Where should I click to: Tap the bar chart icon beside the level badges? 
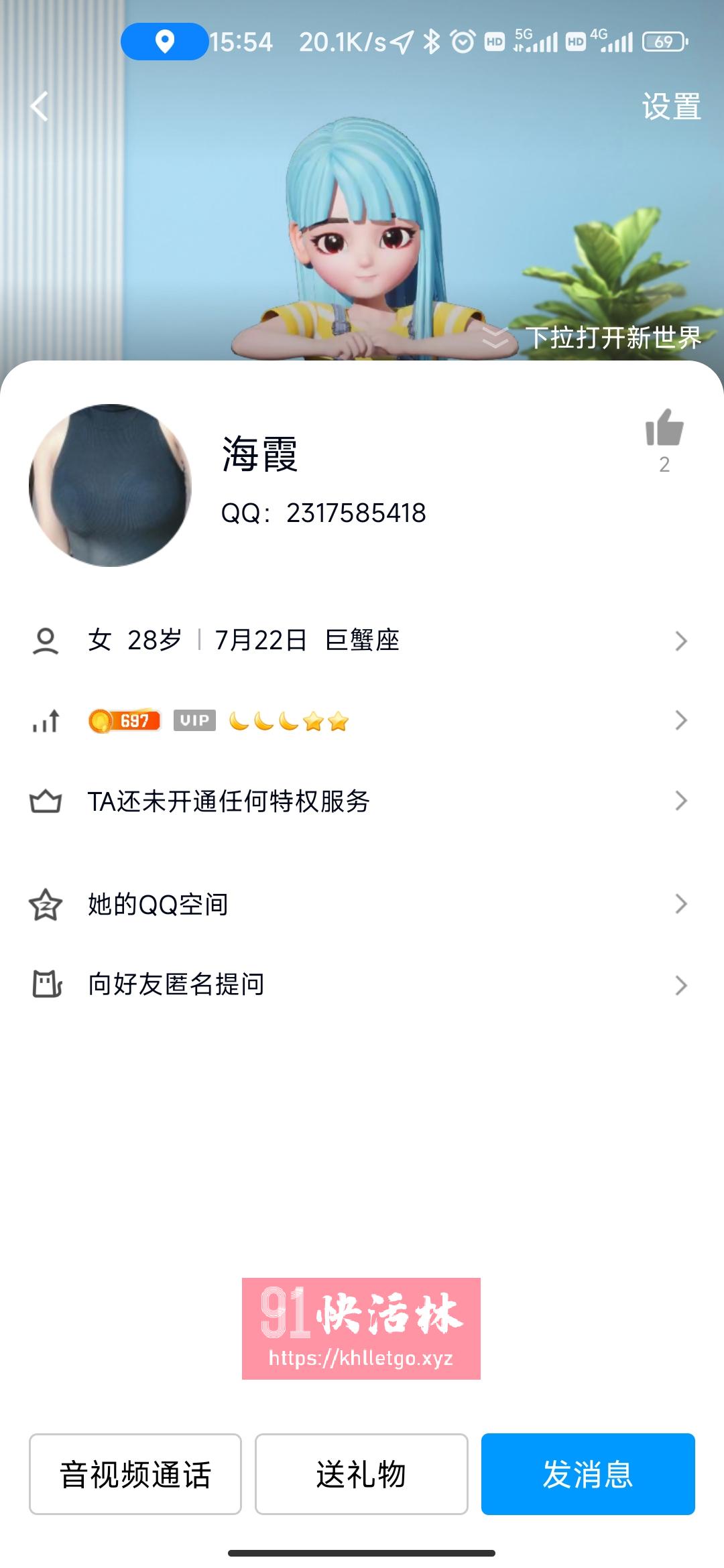point(45,722)
